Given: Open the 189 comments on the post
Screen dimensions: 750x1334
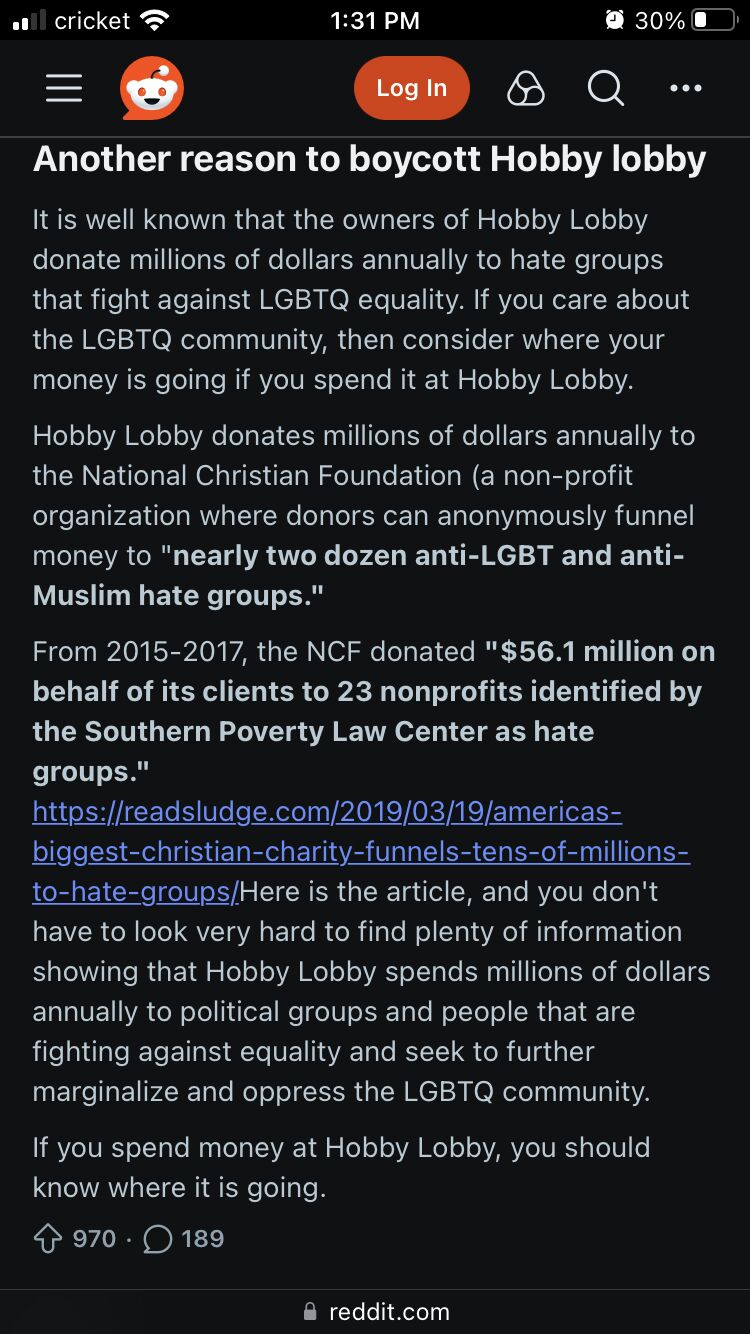Looking at the screenshot, I should point(184,1239).
